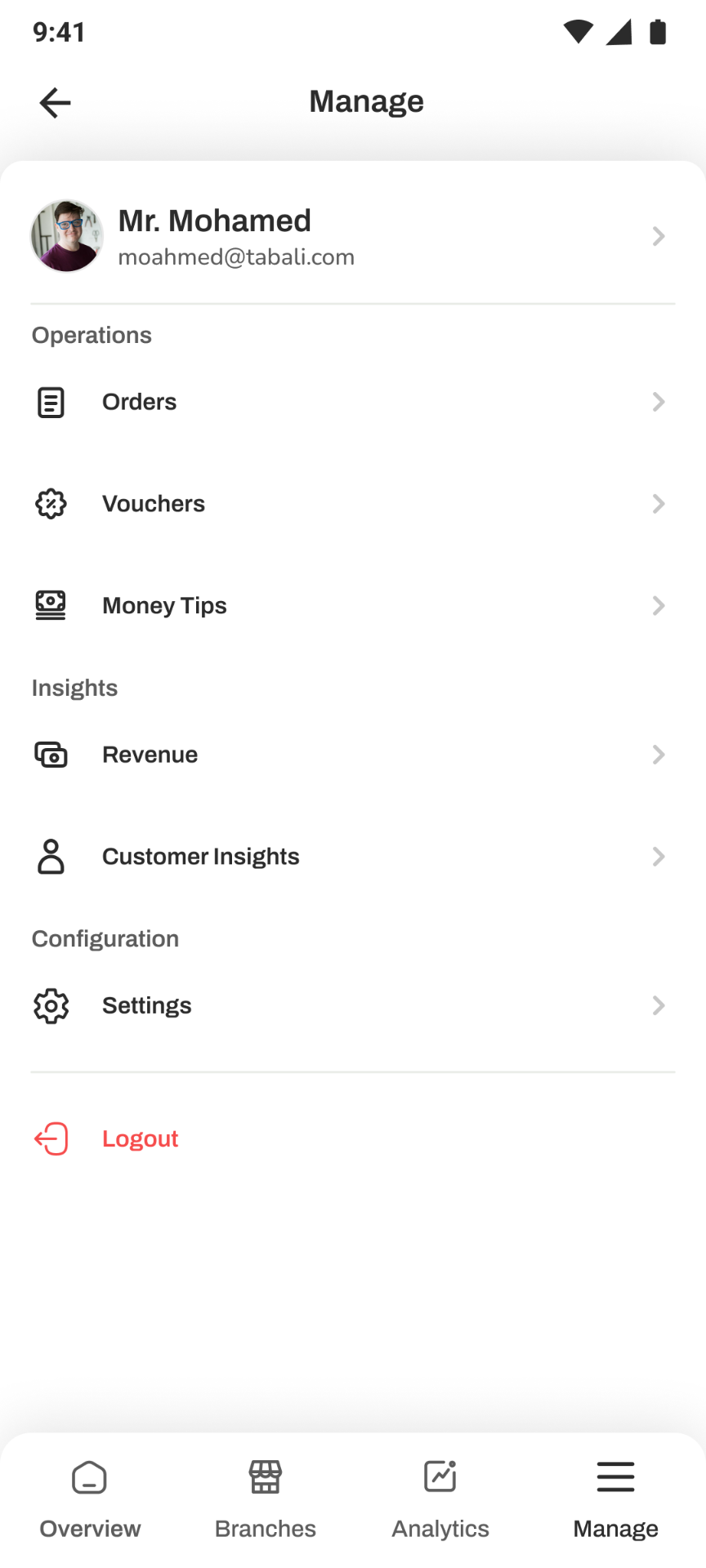View the Revenue insights
Screen dimensions: 706x1568
coord(353,755)
